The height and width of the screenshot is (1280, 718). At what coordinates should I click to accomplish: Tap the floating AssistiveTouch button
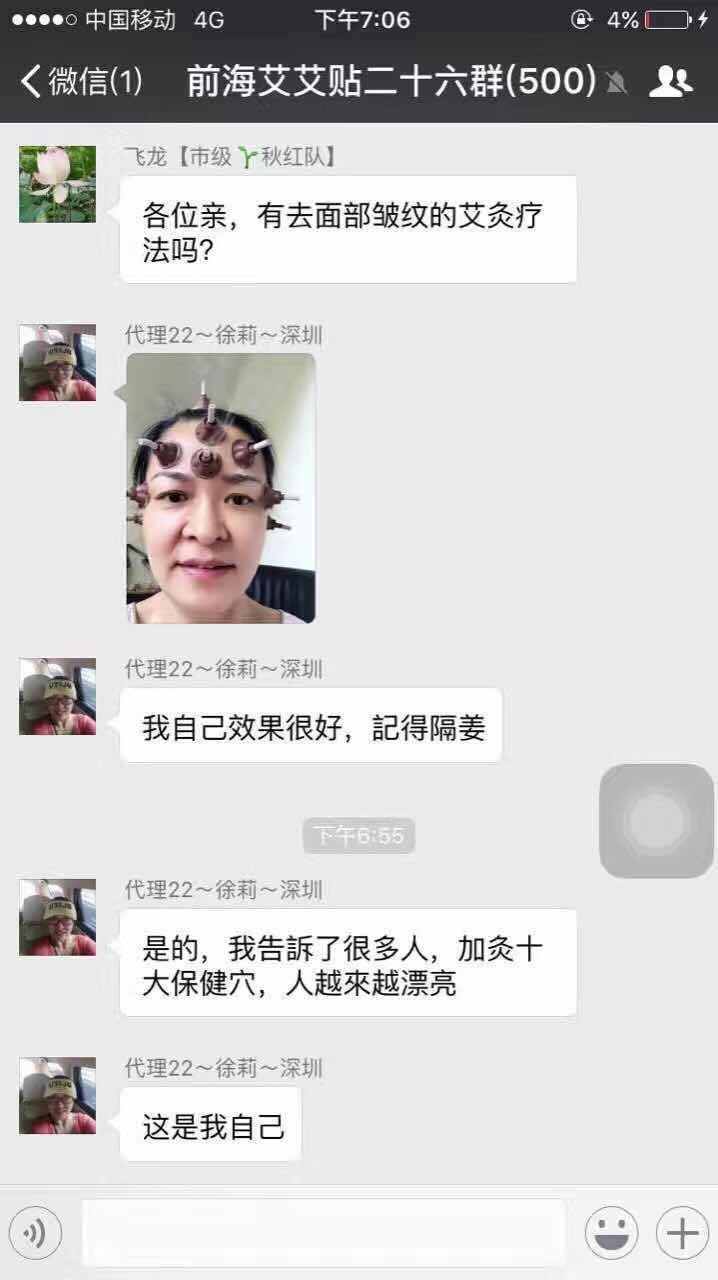pyautogui.click(x=656, y=821)
